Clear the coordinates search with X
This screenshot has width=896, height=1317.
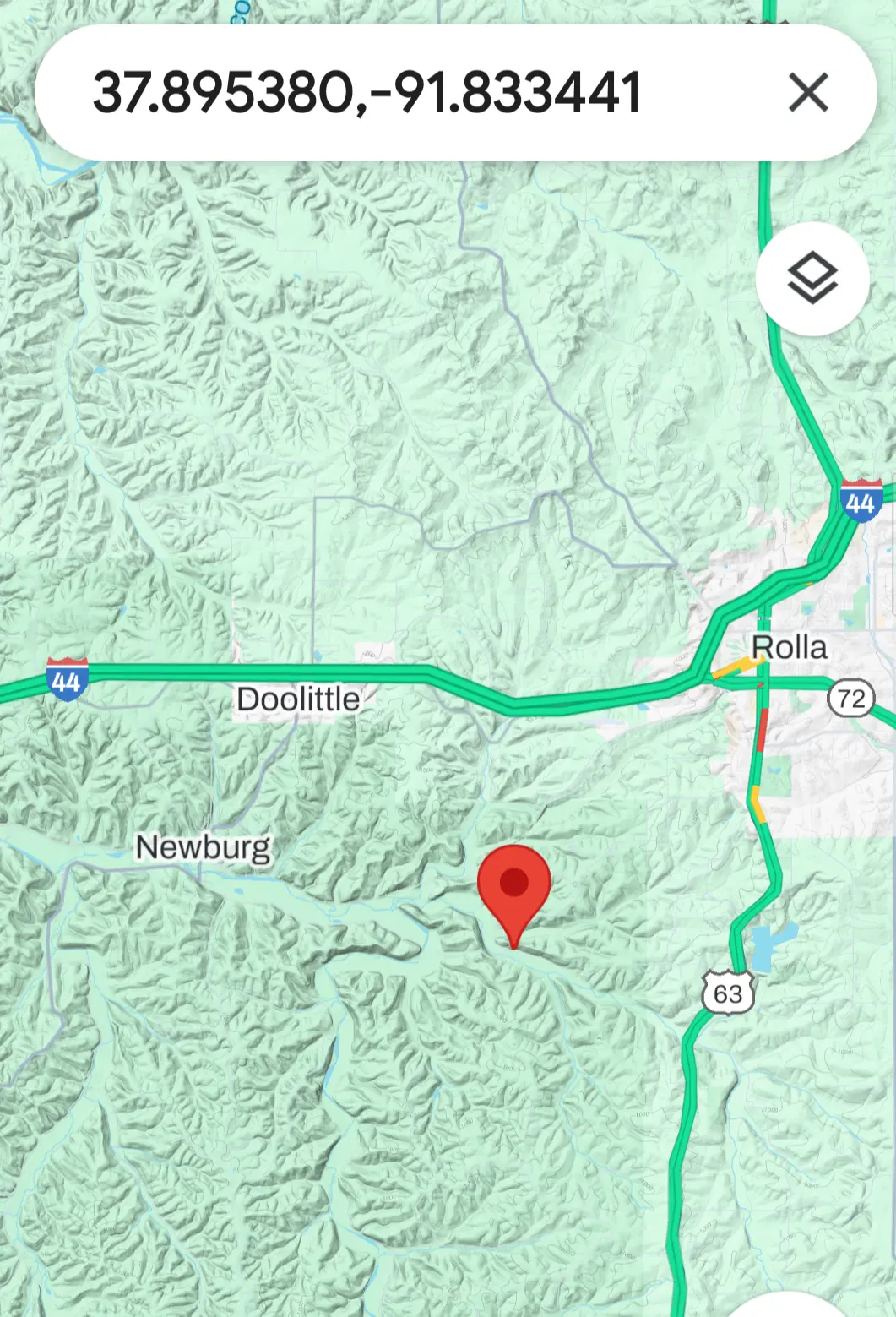pyautogui.click(x=808, y=92)
